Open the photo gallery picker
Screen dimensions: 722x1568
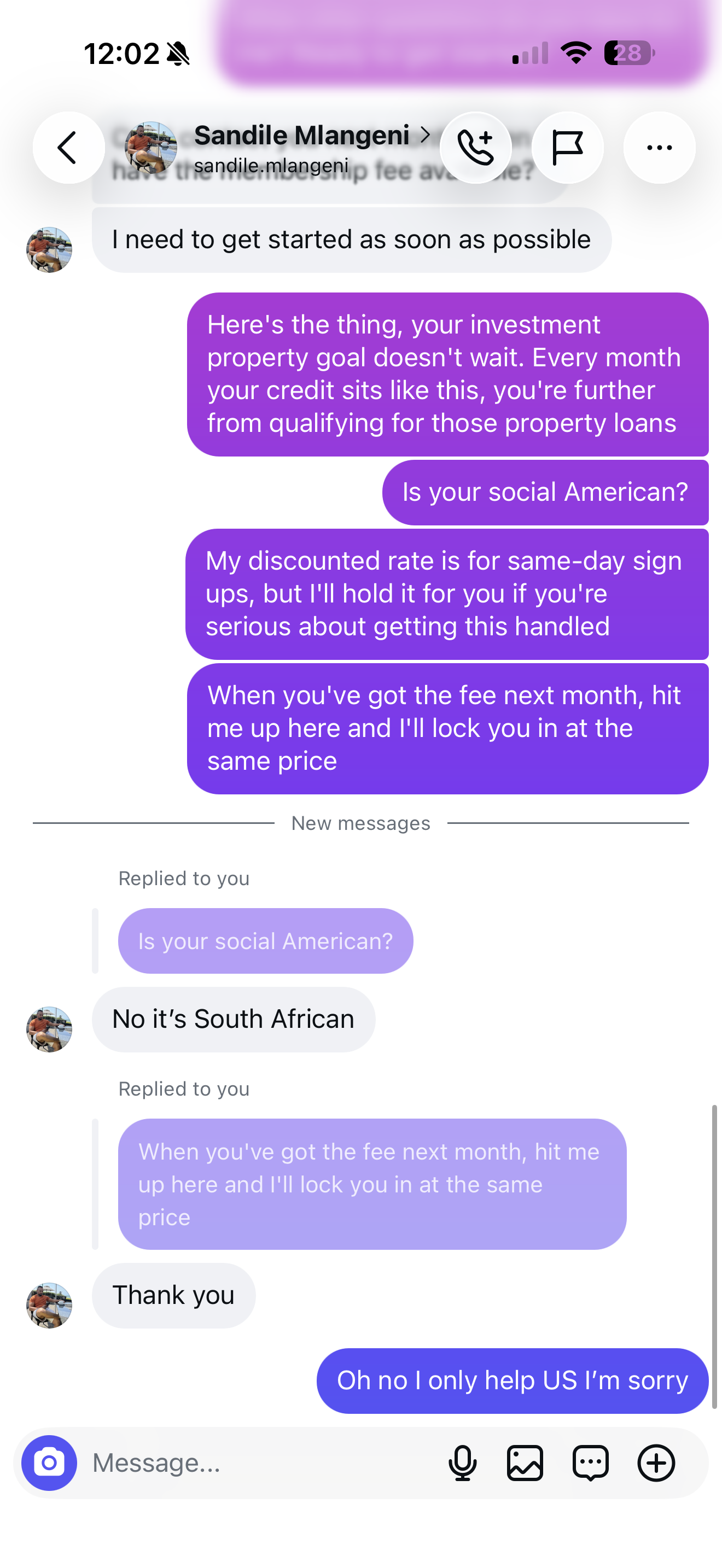point(525,1462)
